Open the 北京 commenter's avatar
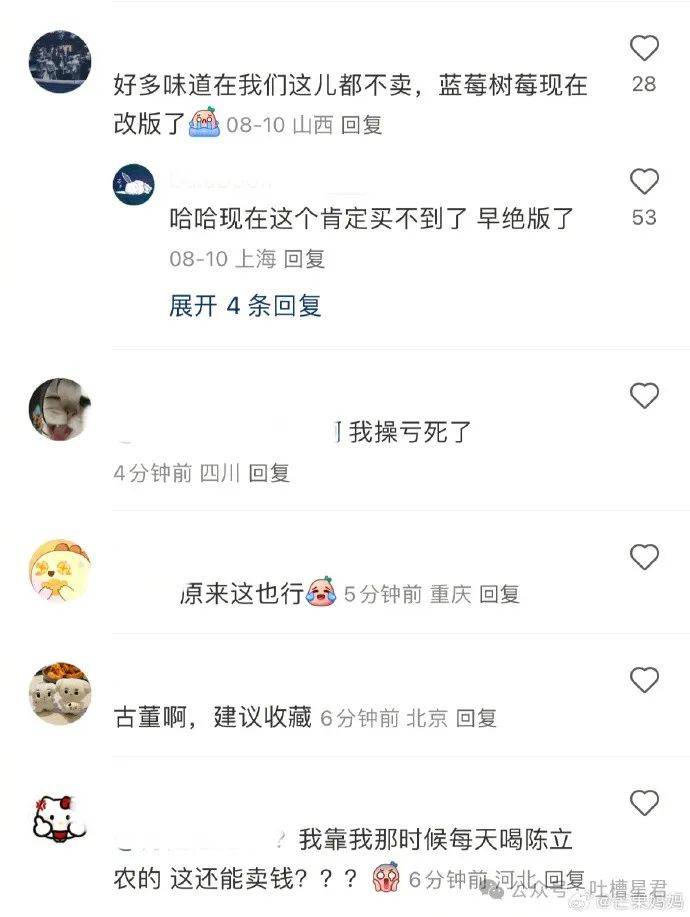690x917 pixels. 60,694
